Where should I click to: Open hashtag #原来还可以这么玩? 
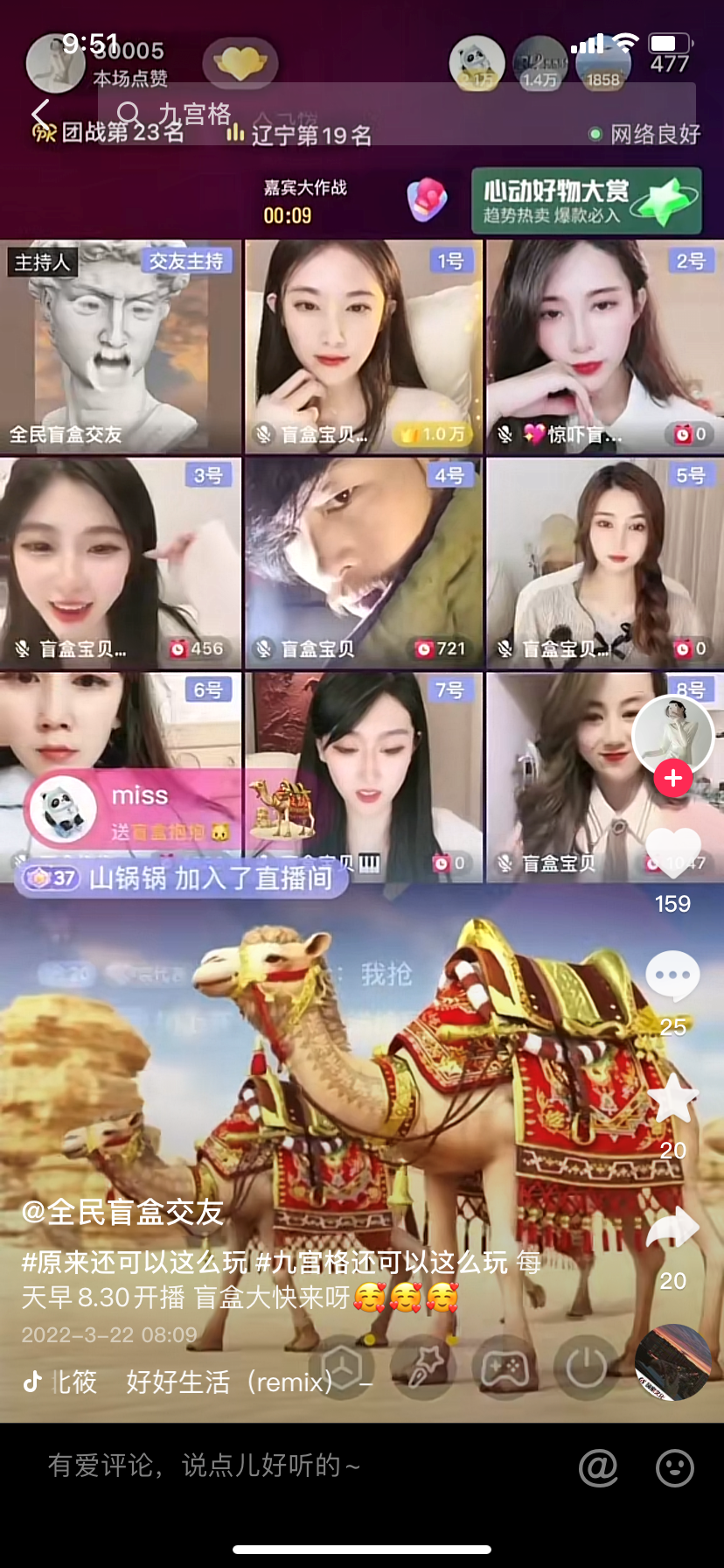click(135, 1262)
